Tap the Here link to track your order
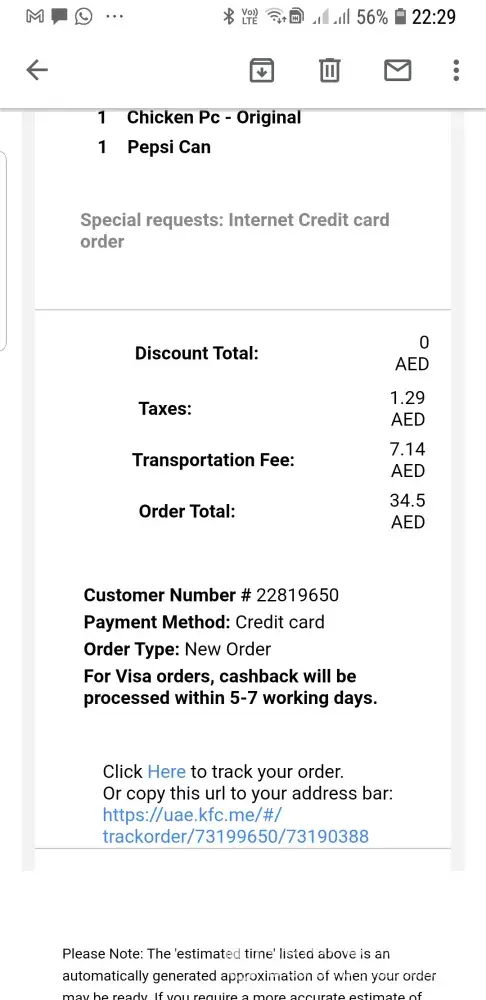486x1000 pixels. click(166, 772)
